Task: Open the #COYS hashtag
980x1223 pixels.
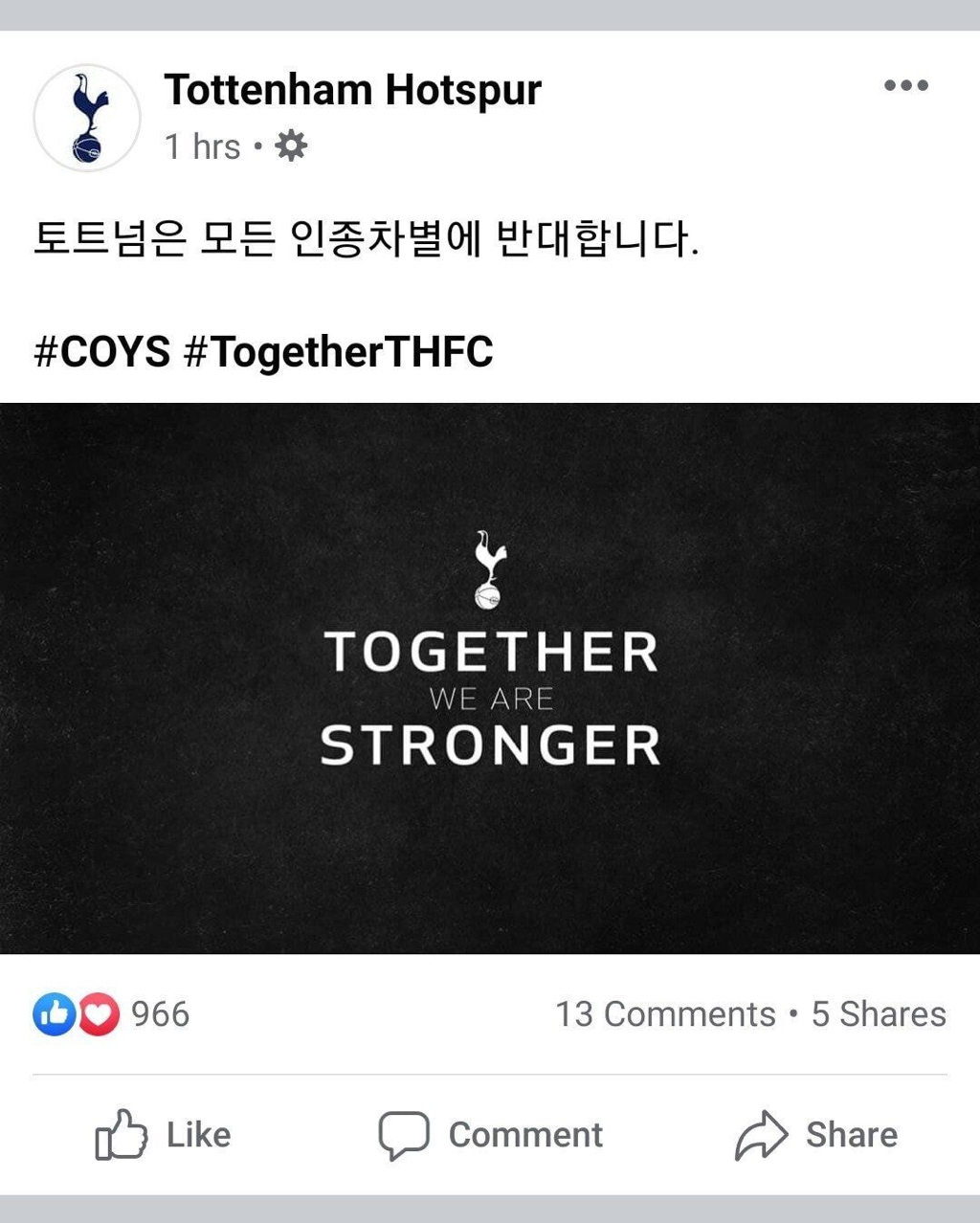Action: (102, 352)
